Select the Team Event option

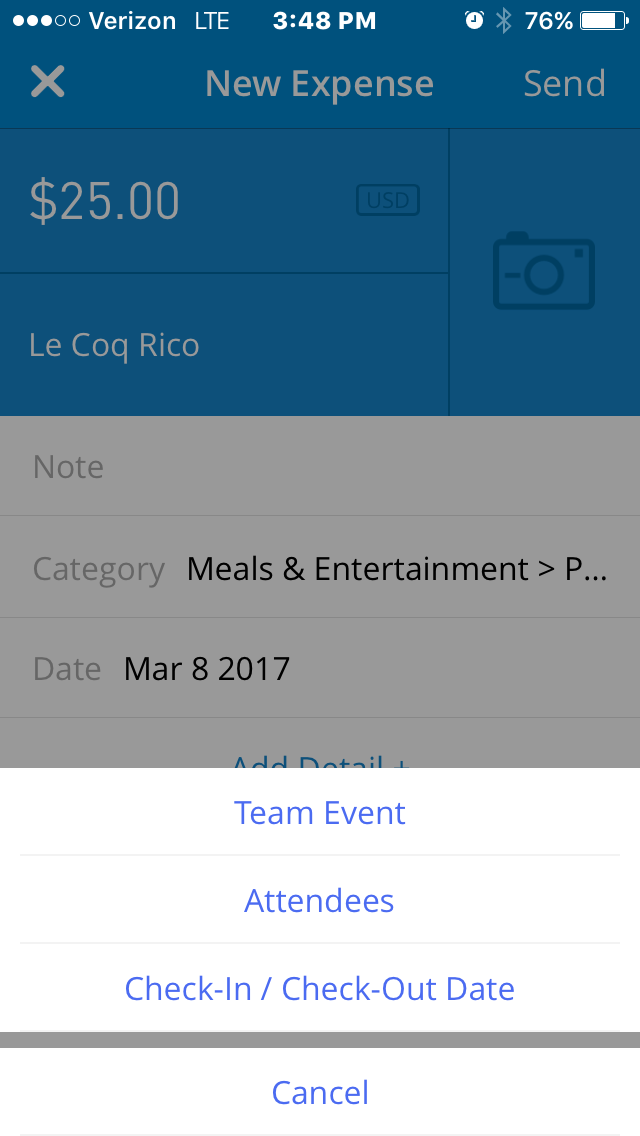click(320, 813)
